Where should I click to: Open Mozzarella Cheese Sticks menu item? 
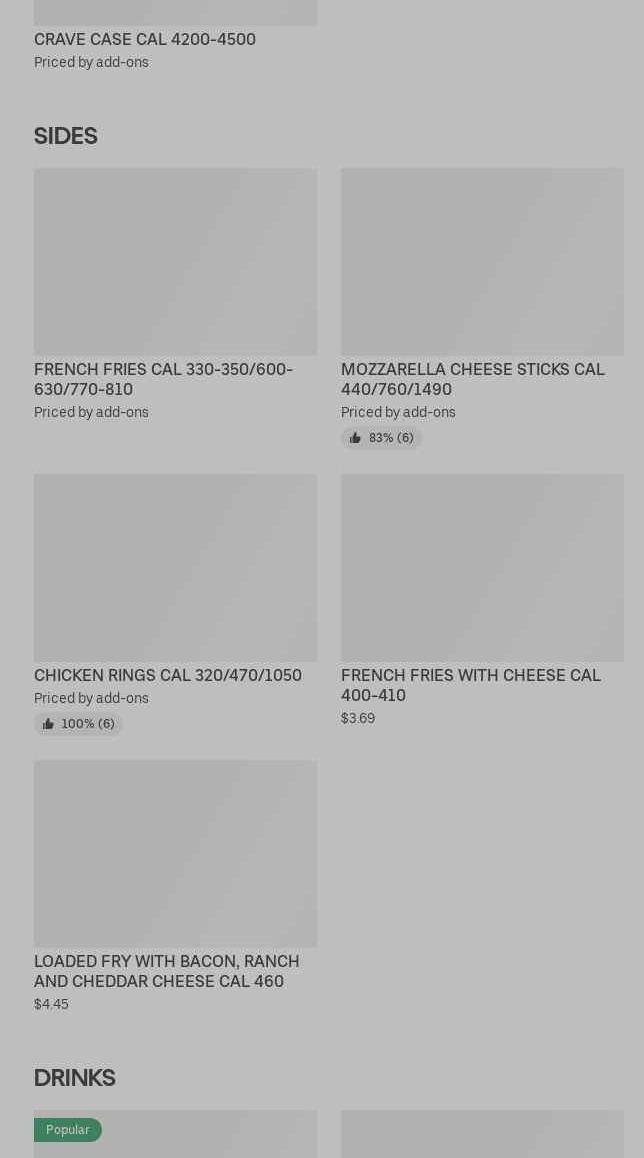click(482, 262)
